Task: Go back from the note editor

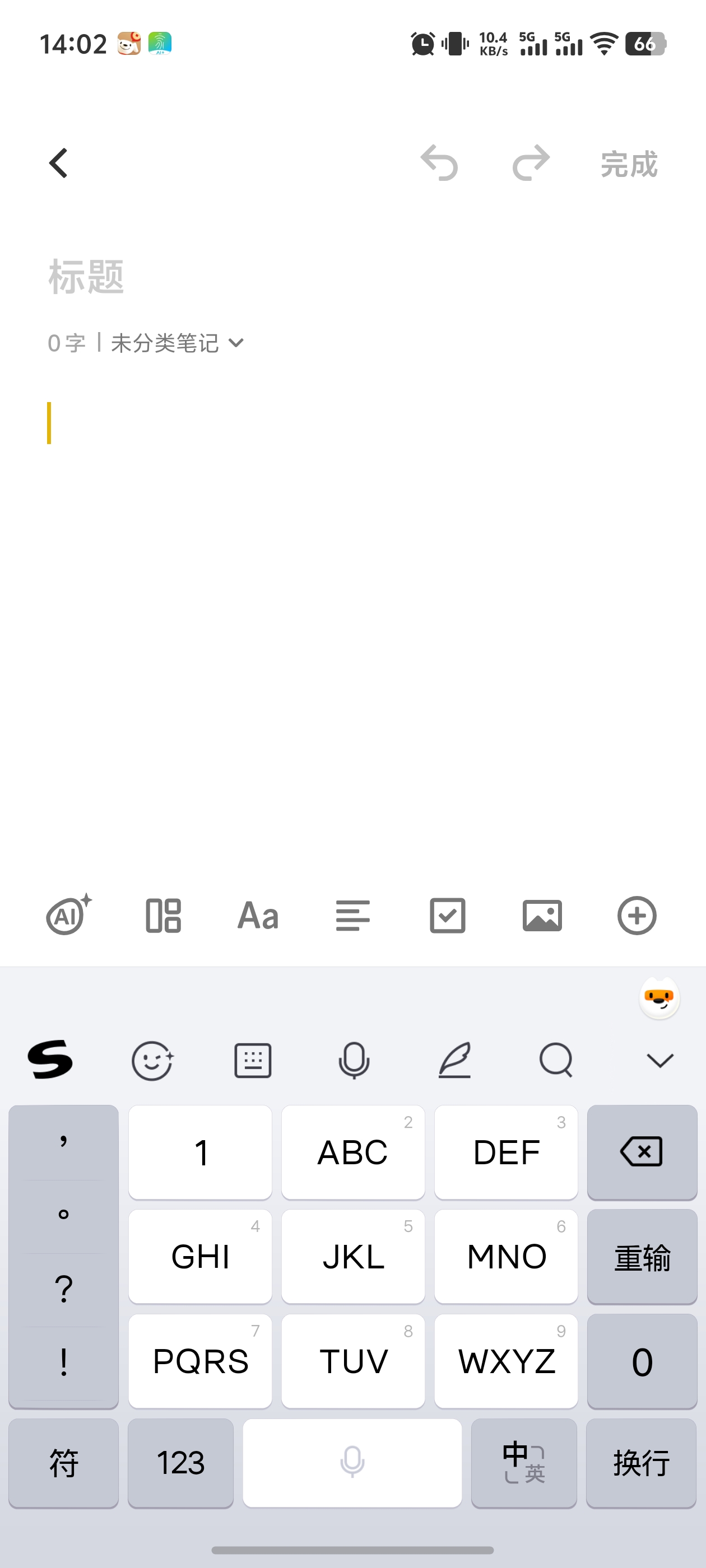Action: click(58, 163)
